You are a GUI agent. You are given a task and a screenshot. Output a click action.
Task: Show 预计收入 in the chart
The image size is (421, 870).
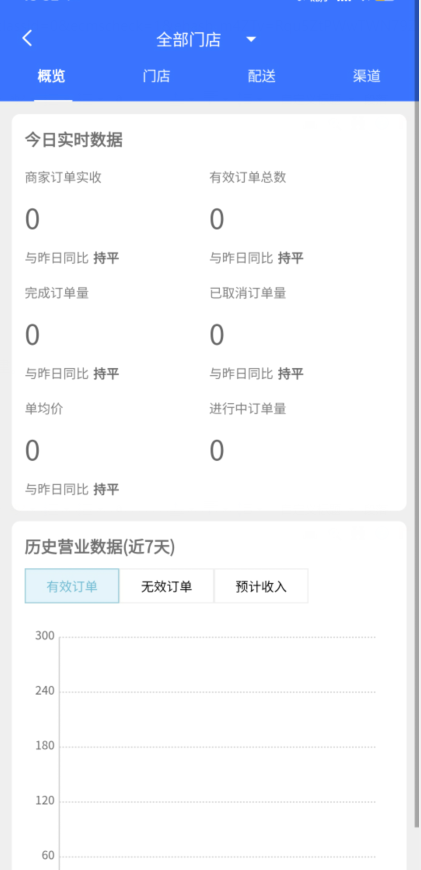(x=261, y=586)
